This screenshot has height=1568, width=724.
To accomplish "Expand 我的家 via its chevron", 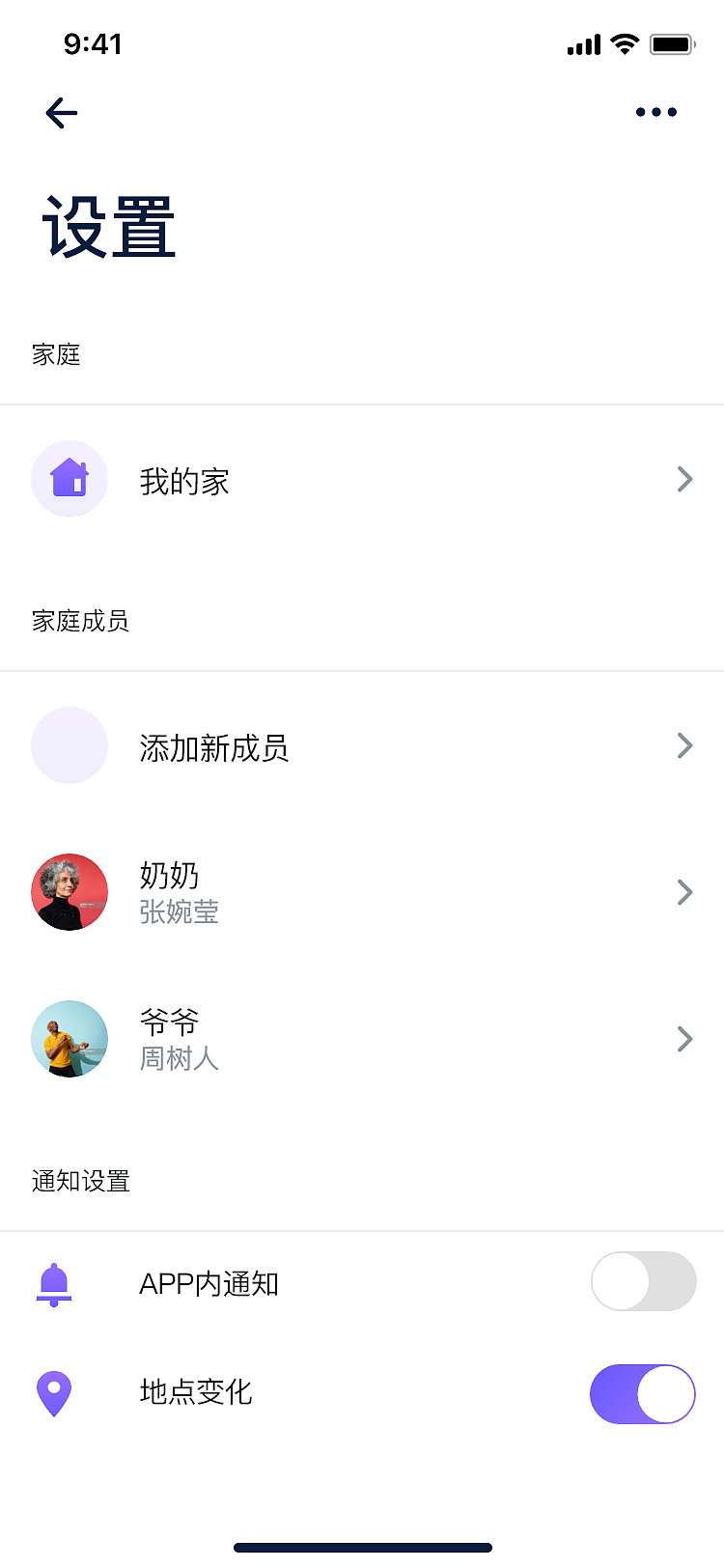I will tap(684, 479).
